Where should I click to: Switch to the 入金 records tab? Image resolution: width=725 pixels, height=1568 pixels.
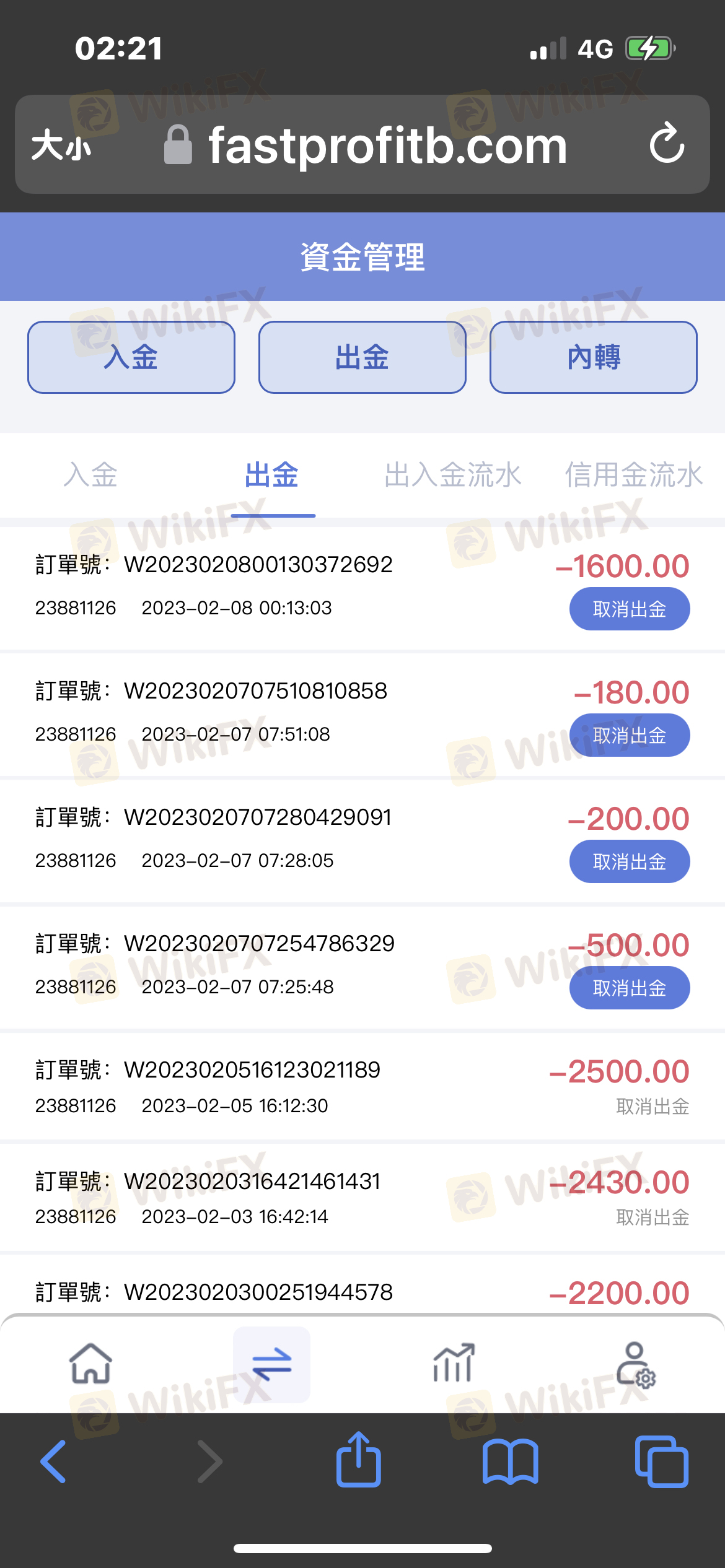coord(90,475)
